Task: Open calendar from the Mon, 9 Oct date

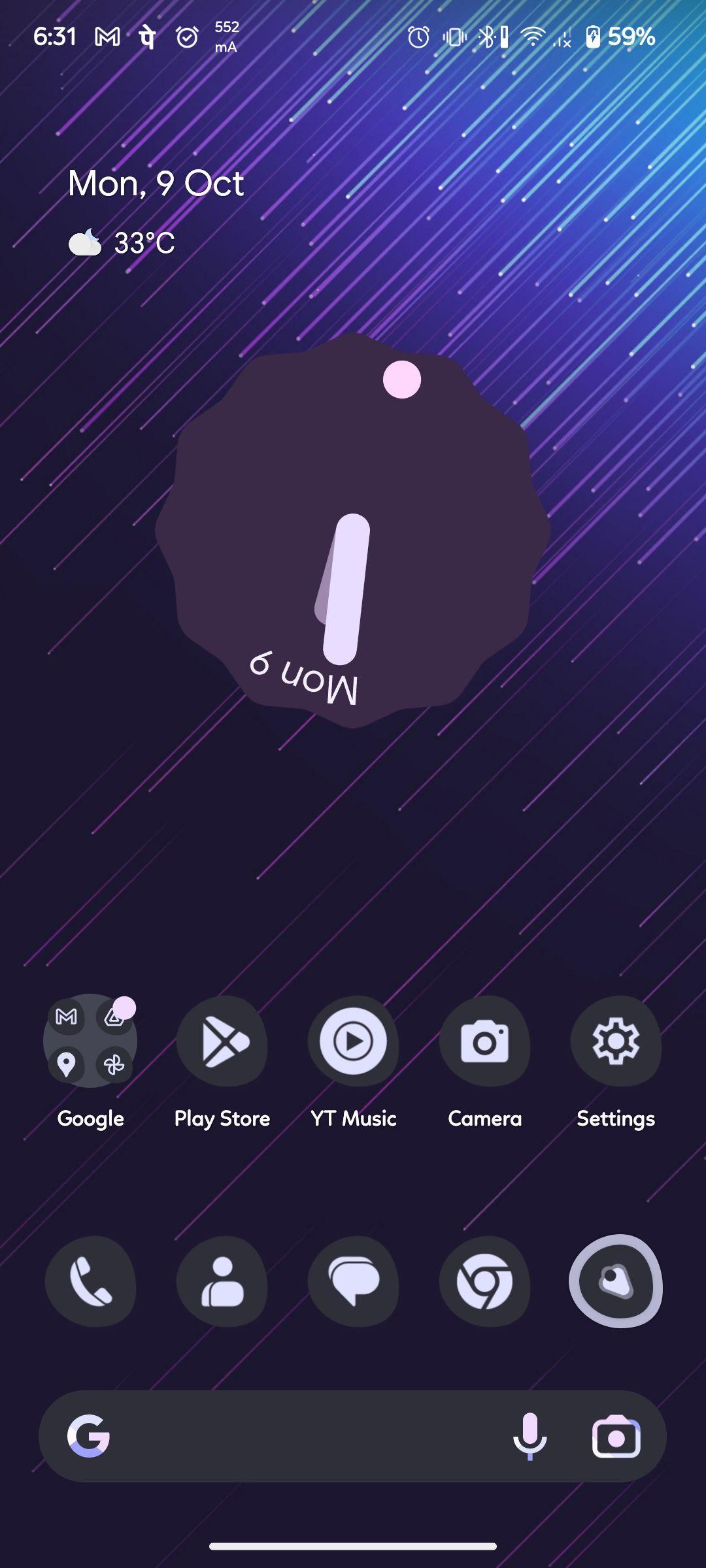Action: click(156, 184)
